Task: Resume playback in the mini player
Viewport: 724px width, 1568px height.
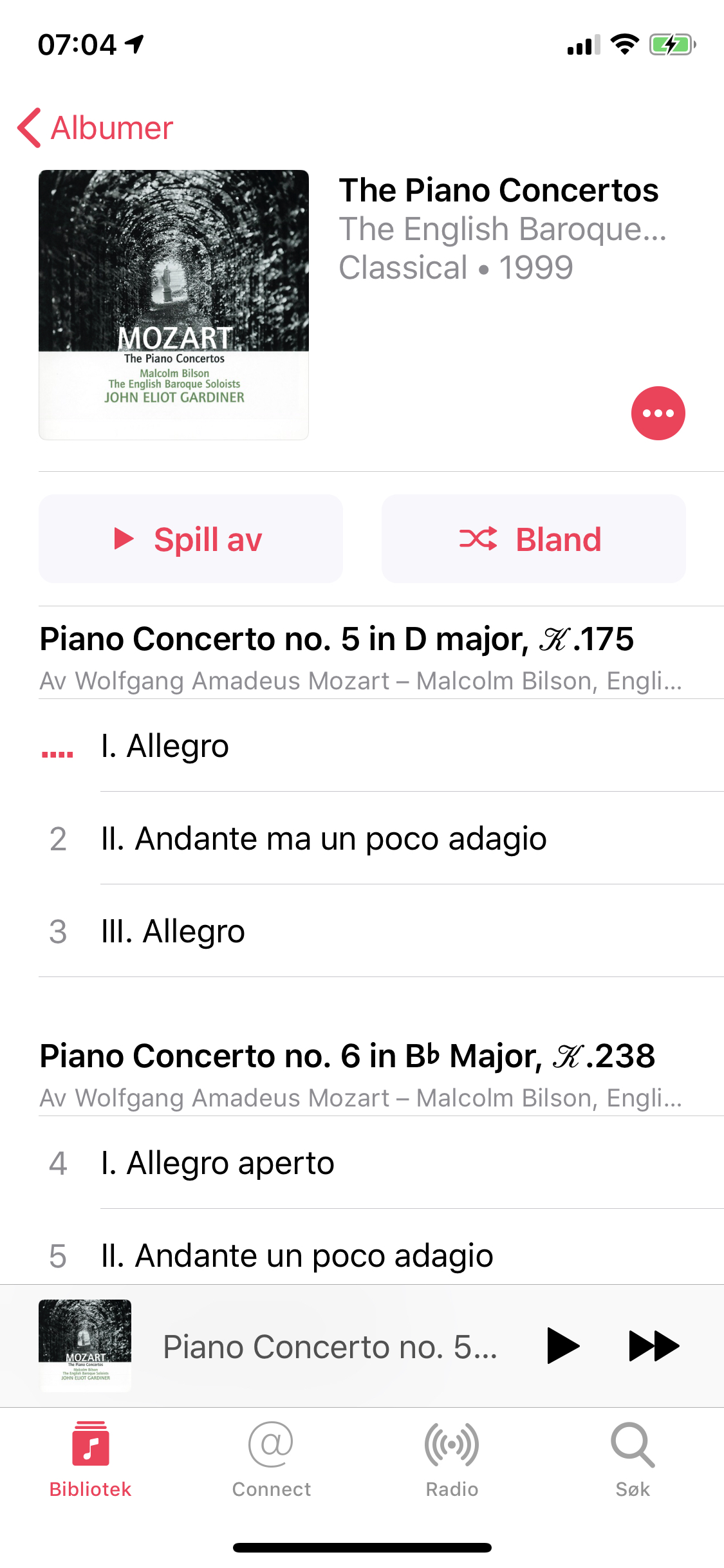Action: (x=562, y=1346)
